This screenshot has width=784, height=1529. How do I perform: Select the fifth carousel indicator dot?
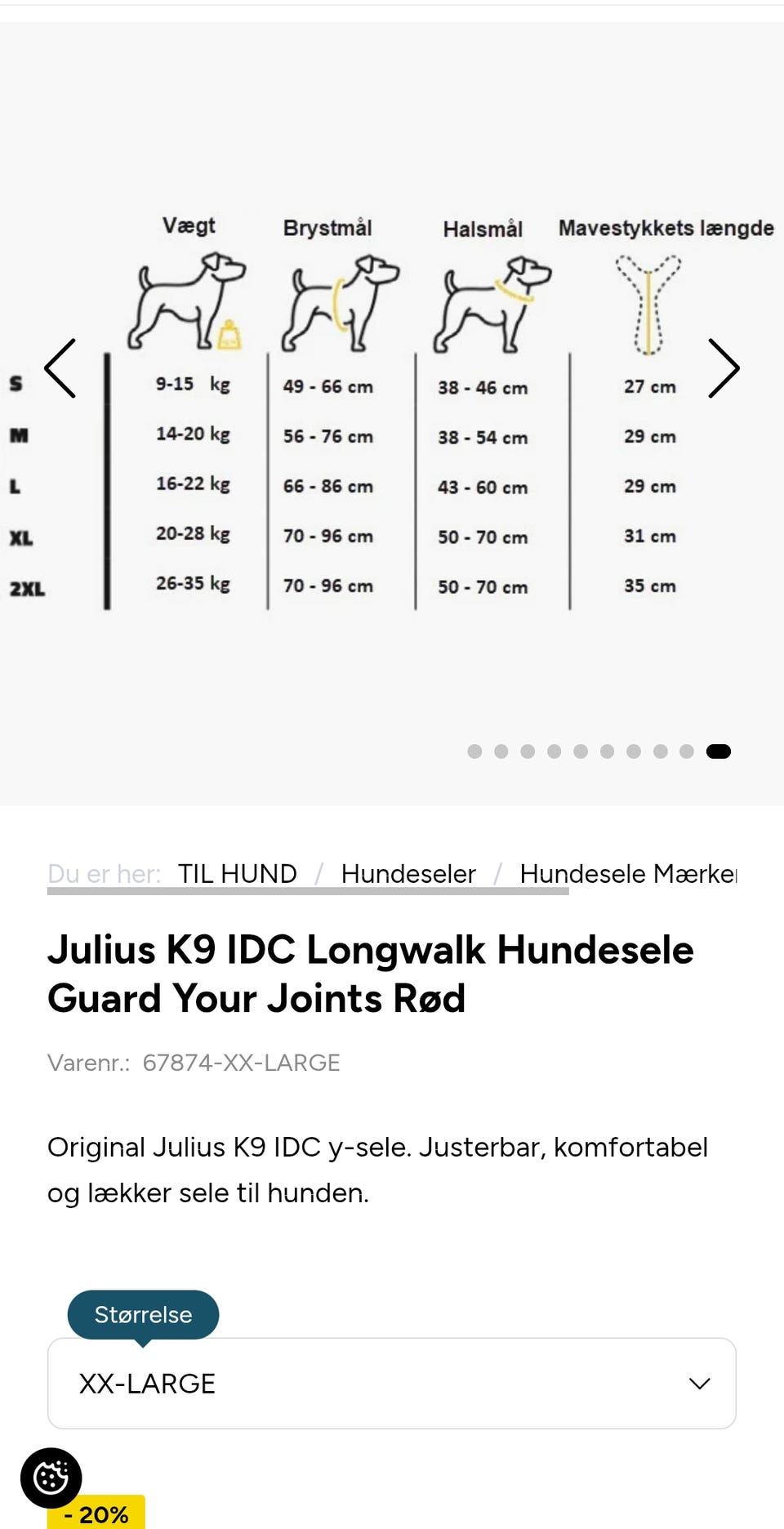[581, 751]
